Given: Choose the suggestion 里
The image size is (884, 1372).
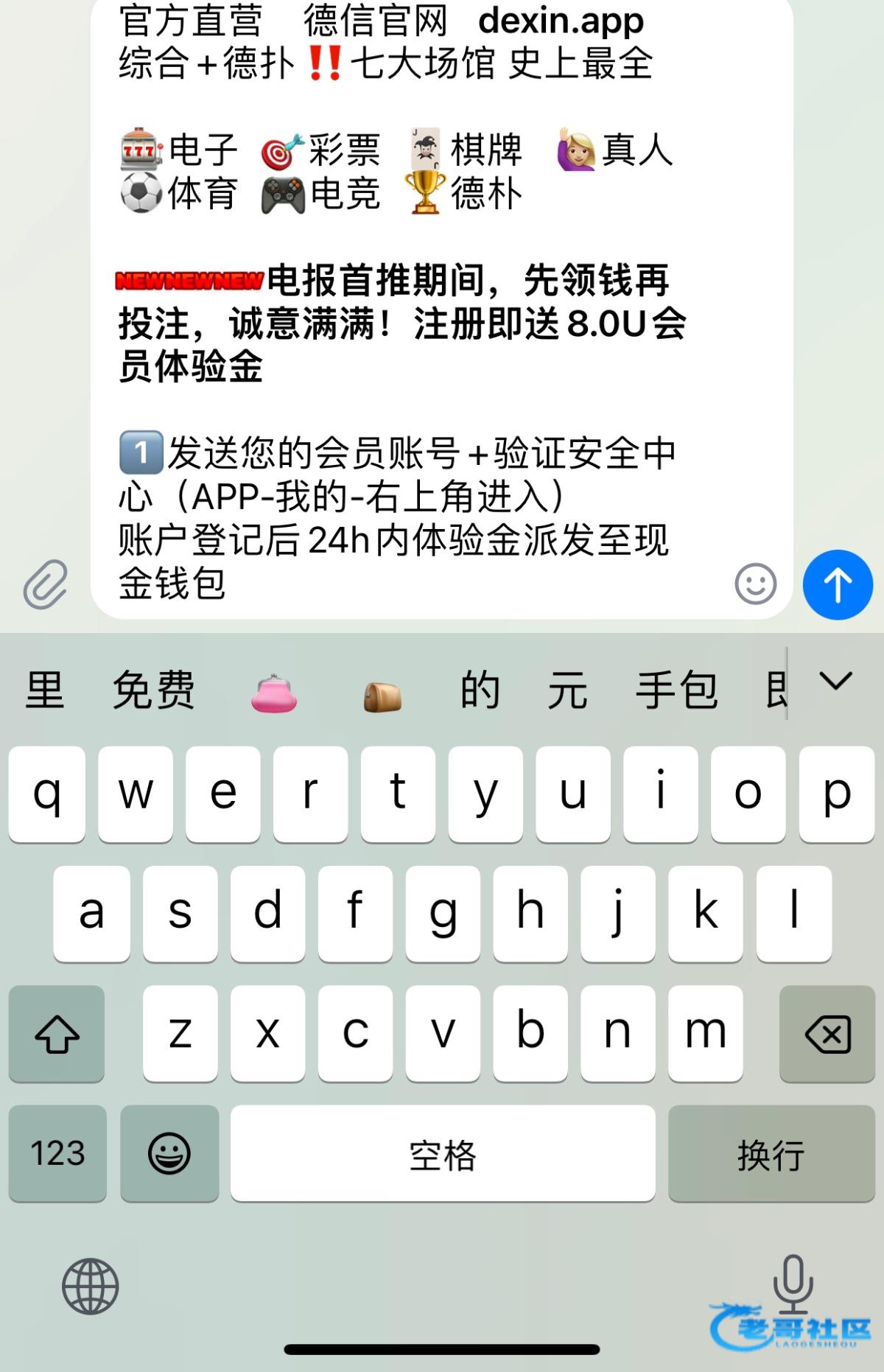Looking at the screenshot, I should pyautogui.click(x=45, y=690).
